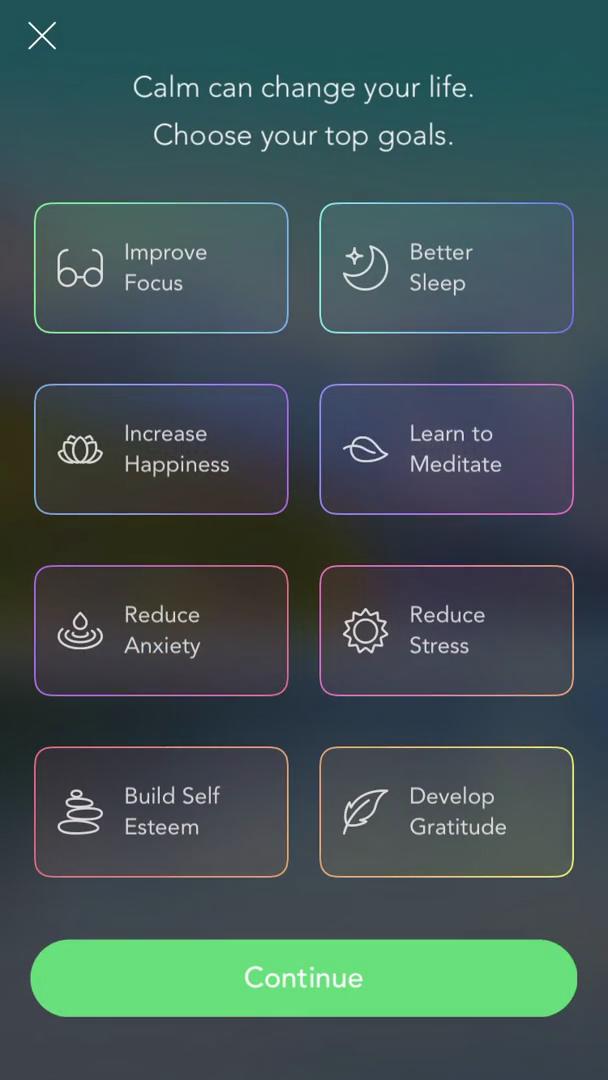Tap the green Continue button
Image resolution: width=608 pixels, height=1080 pixels.
pos(304,978)
